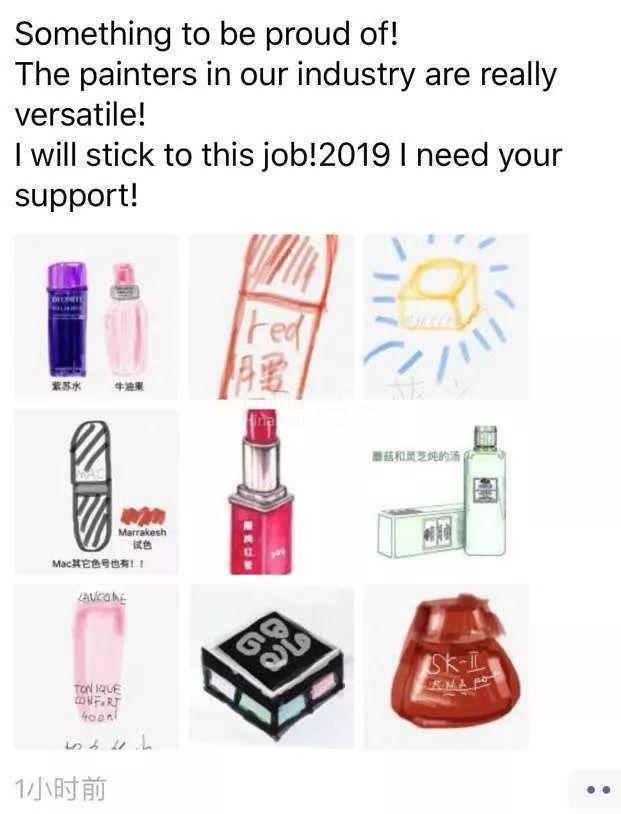The height and width of the screenshot is (814, 621).
Task: View the Mac Marrakesh lipstick image
Action: click(97, 492)
